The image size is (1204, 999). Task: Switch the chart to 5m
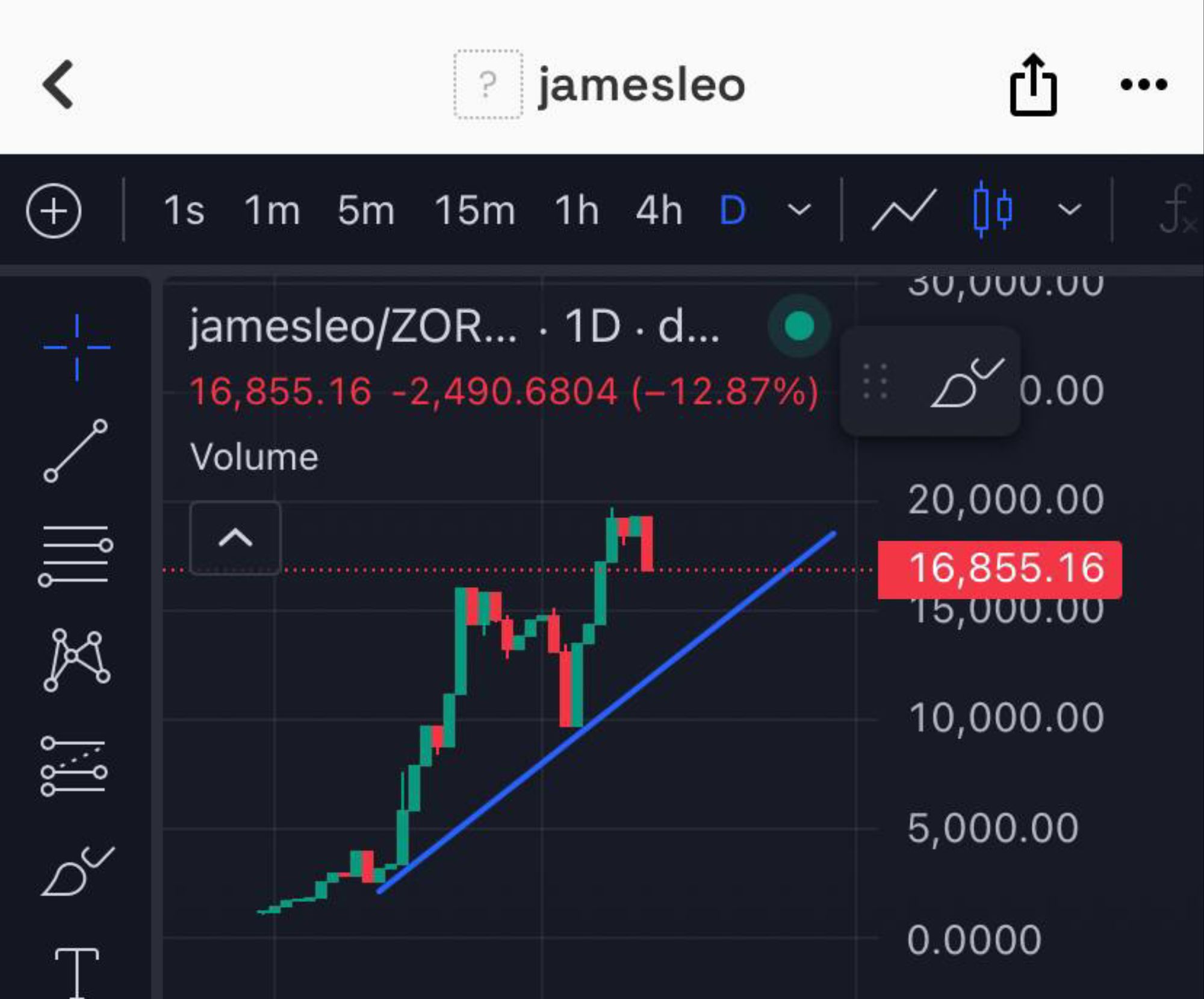365,211
